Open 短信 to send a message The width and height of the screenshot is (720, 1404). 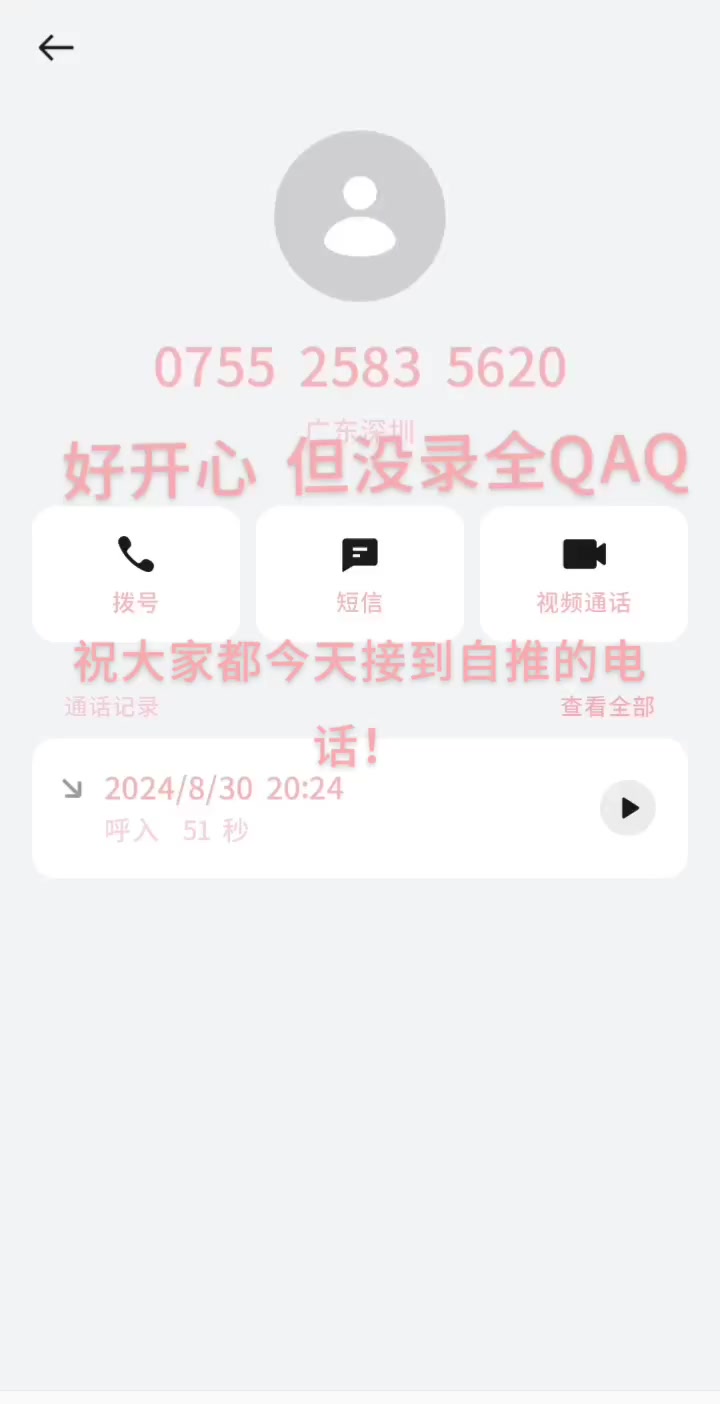[360, 573]
